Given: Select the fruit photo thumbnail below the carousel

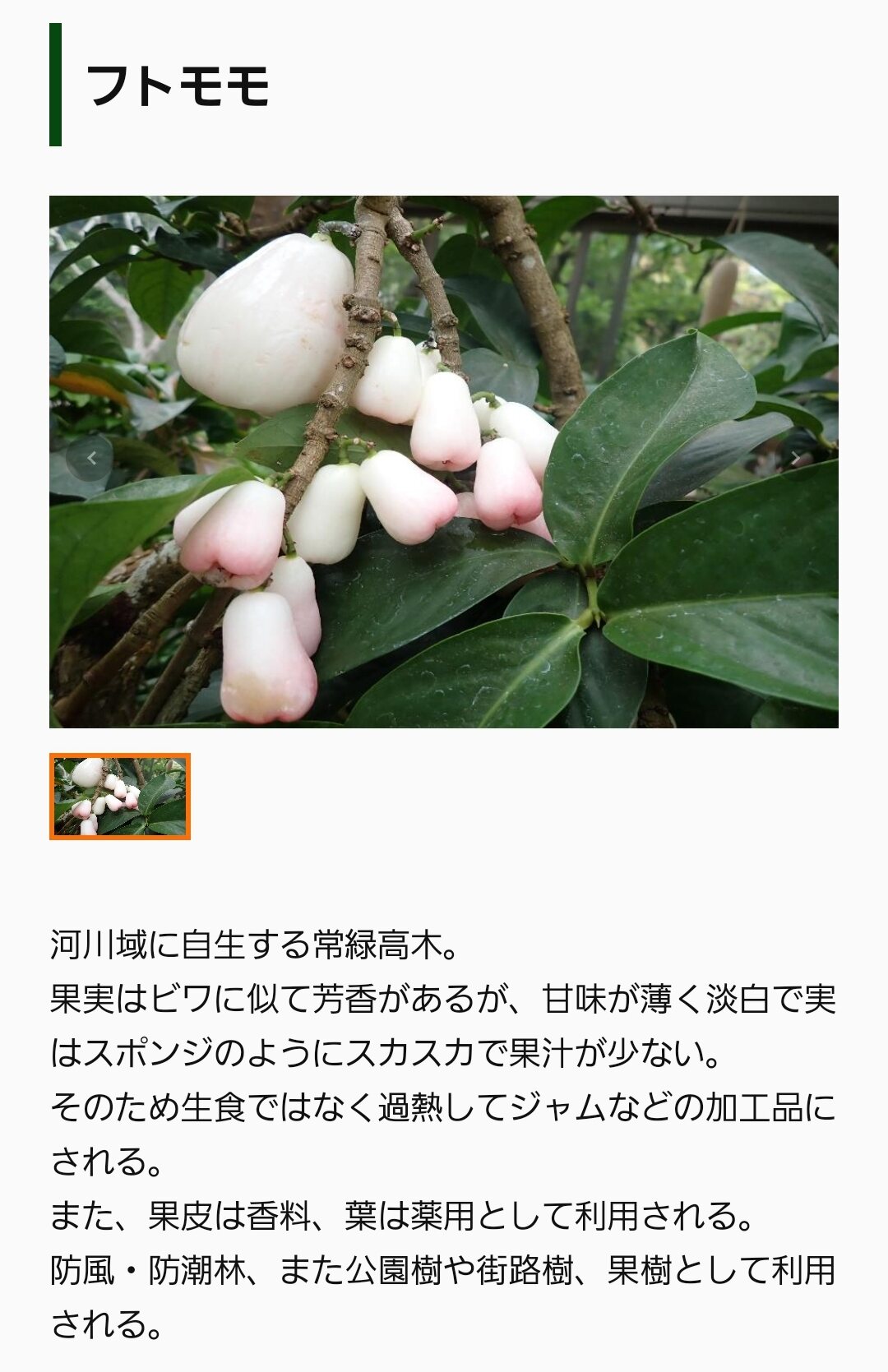Looking at the screenshot, I should tap(120, 796).
